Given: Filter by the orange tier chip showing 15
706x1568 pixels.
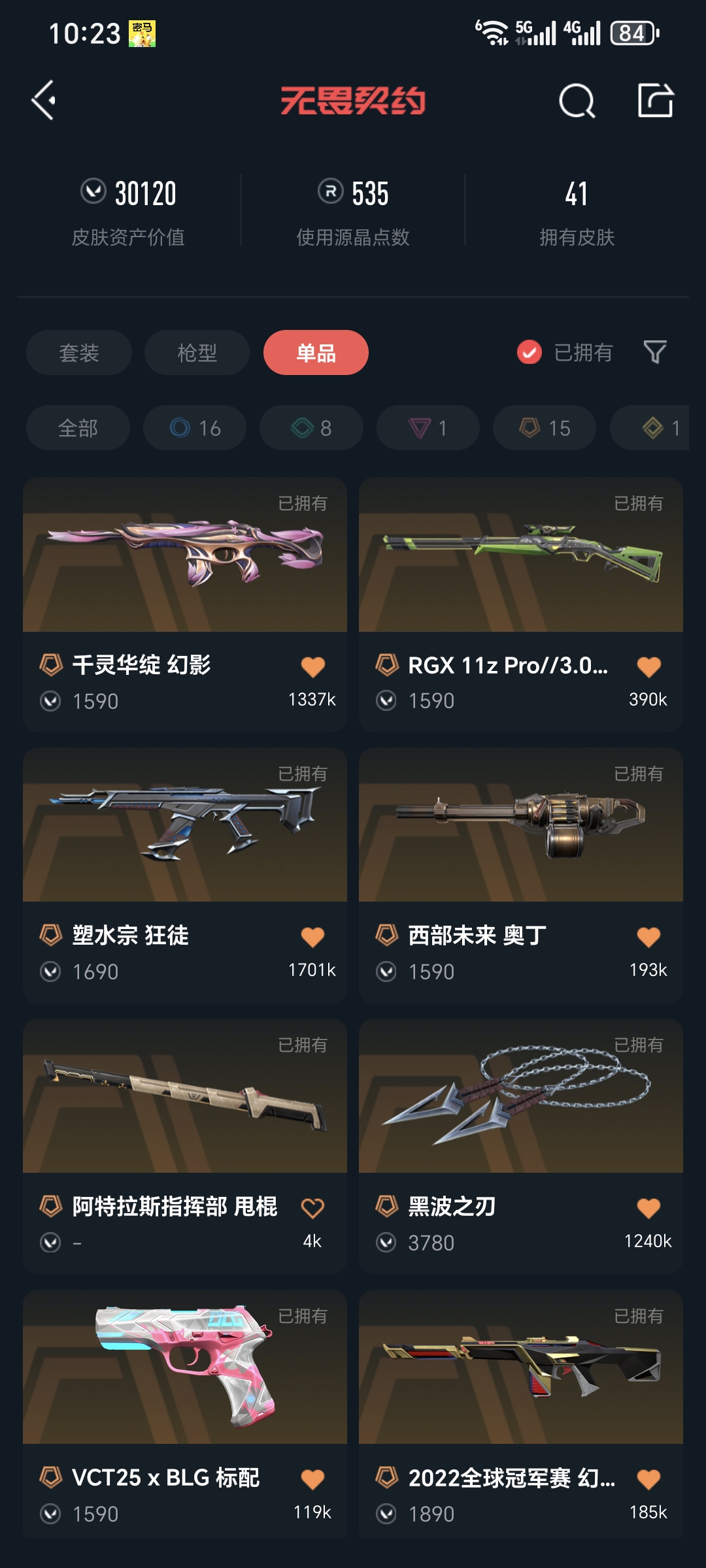Looking at the screenshot, I should (x=545, y=428).
